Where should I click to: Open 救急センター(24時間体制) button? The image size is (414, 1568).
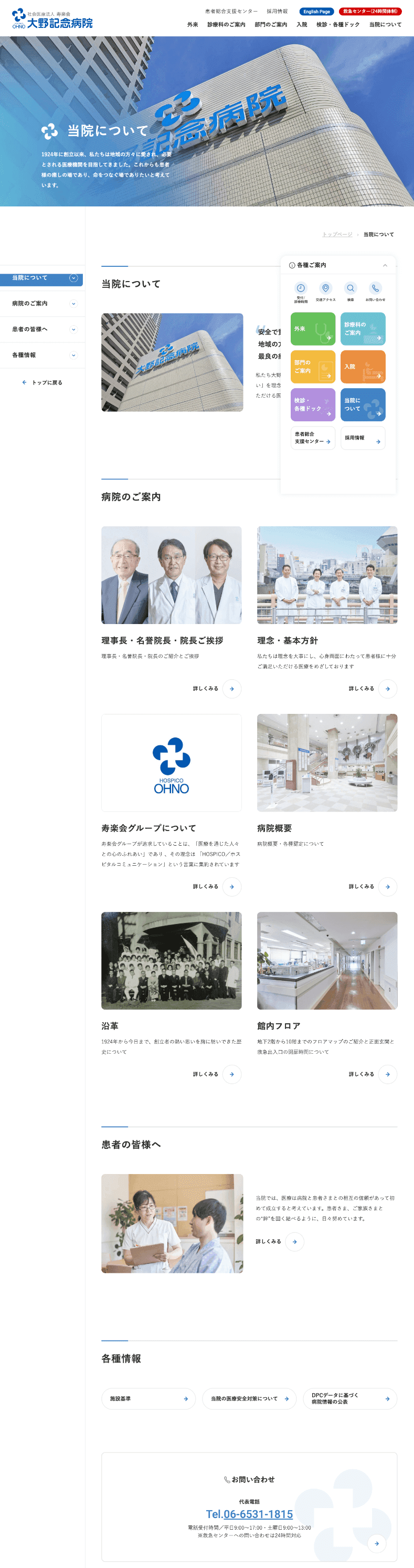tap(369, 12)
